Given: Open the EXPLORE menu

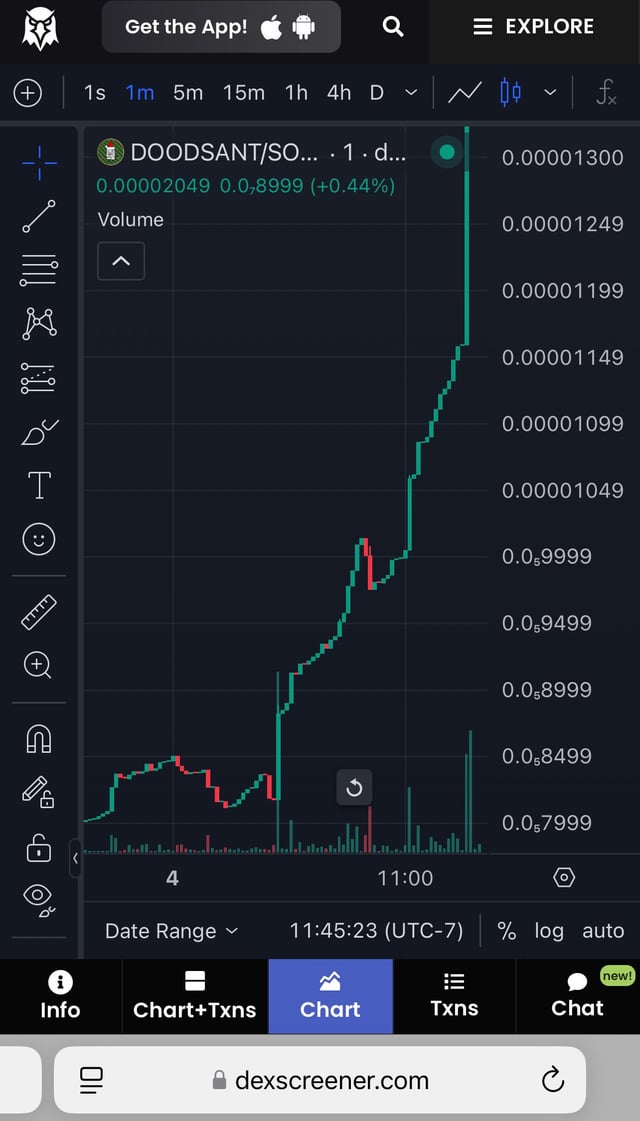Looking at the screenshot, I should coord(533,27).
